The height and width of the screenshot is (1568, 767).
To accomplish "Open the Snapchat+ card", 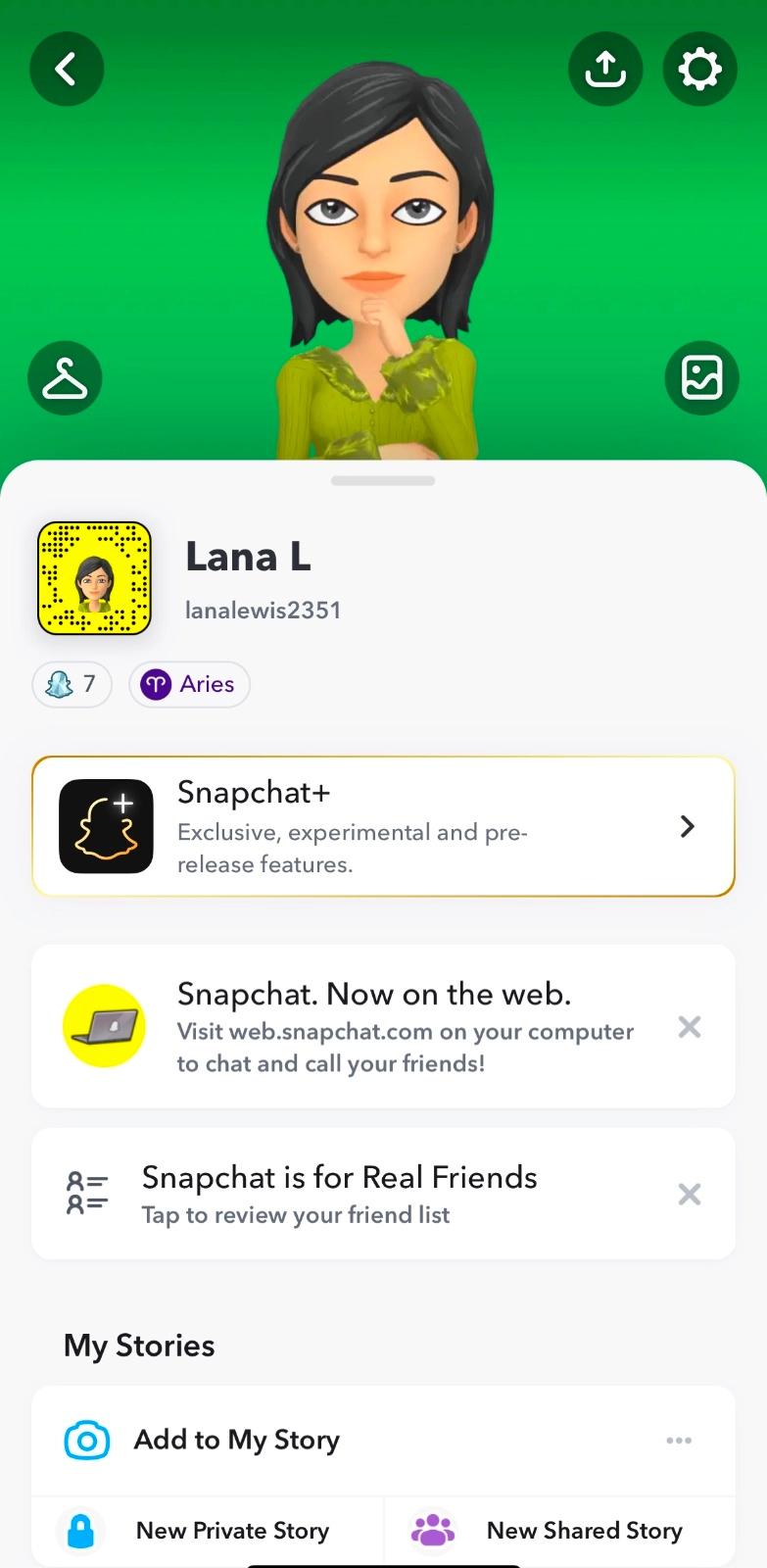I will pyautogui.click(x=383, y=826).
